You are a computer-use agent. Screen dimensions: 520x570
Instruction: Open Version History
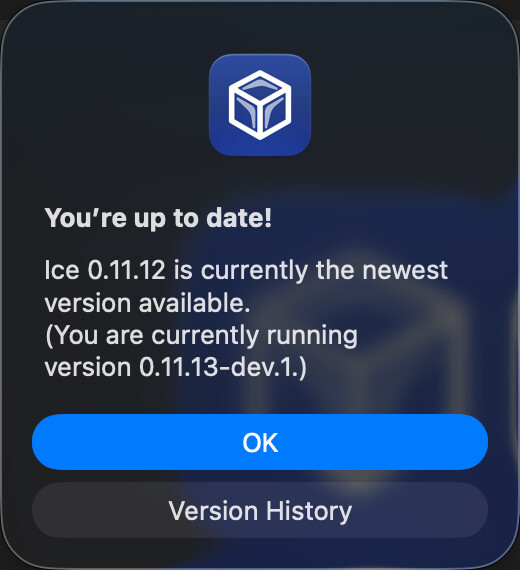pos(260,510)
